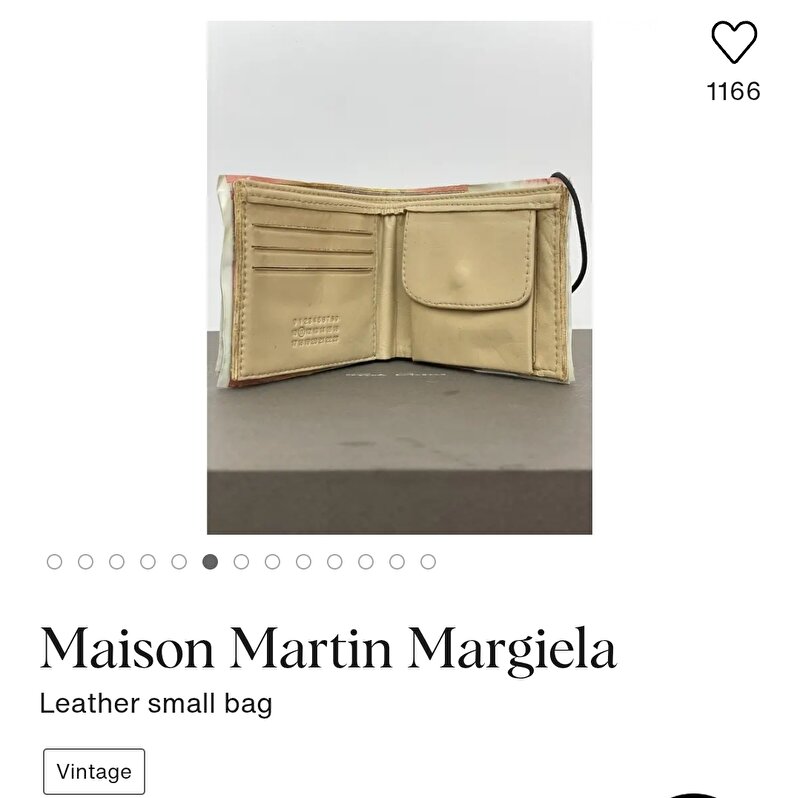Tap the Vintage tag chip
Image resolution: width=800 pixels, height=798 pixels.
click(94, 771)
